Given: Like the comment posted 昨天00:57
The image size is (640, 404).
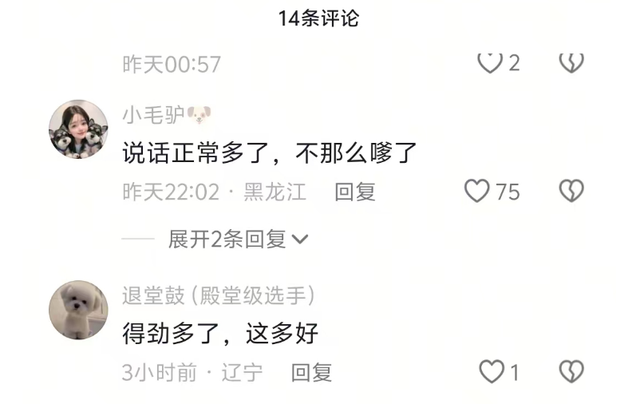Looking at the screenshot, I should click(x=490, y=62).
